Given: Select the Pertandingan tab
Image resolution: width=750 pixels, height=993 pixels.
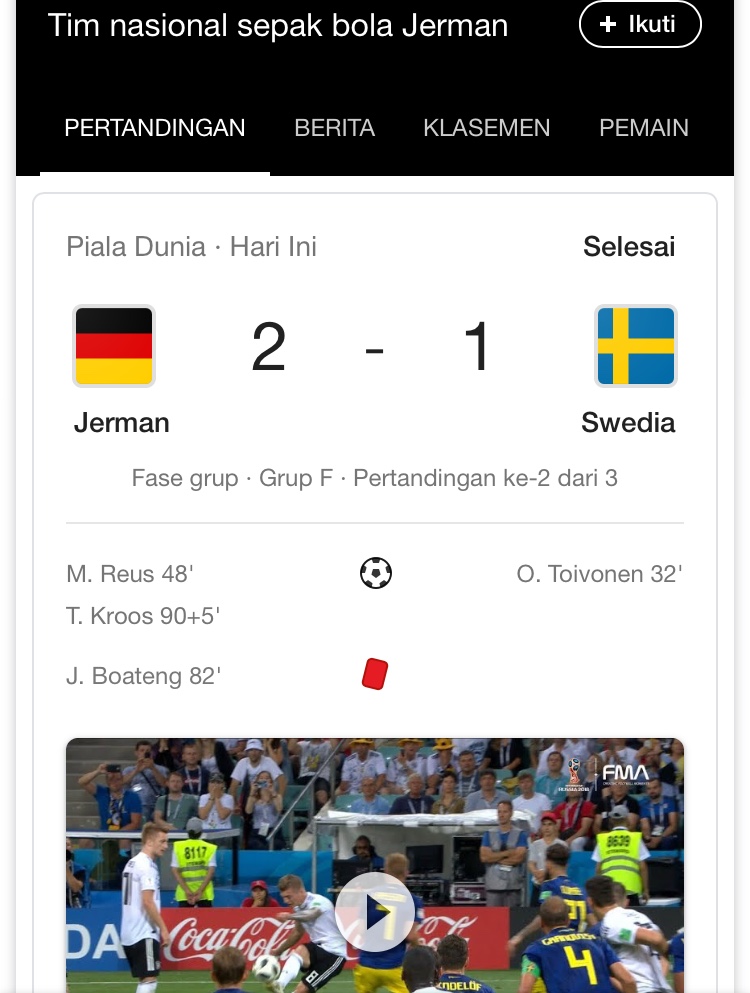Looking at the screenshot, I should coord(155,128).
